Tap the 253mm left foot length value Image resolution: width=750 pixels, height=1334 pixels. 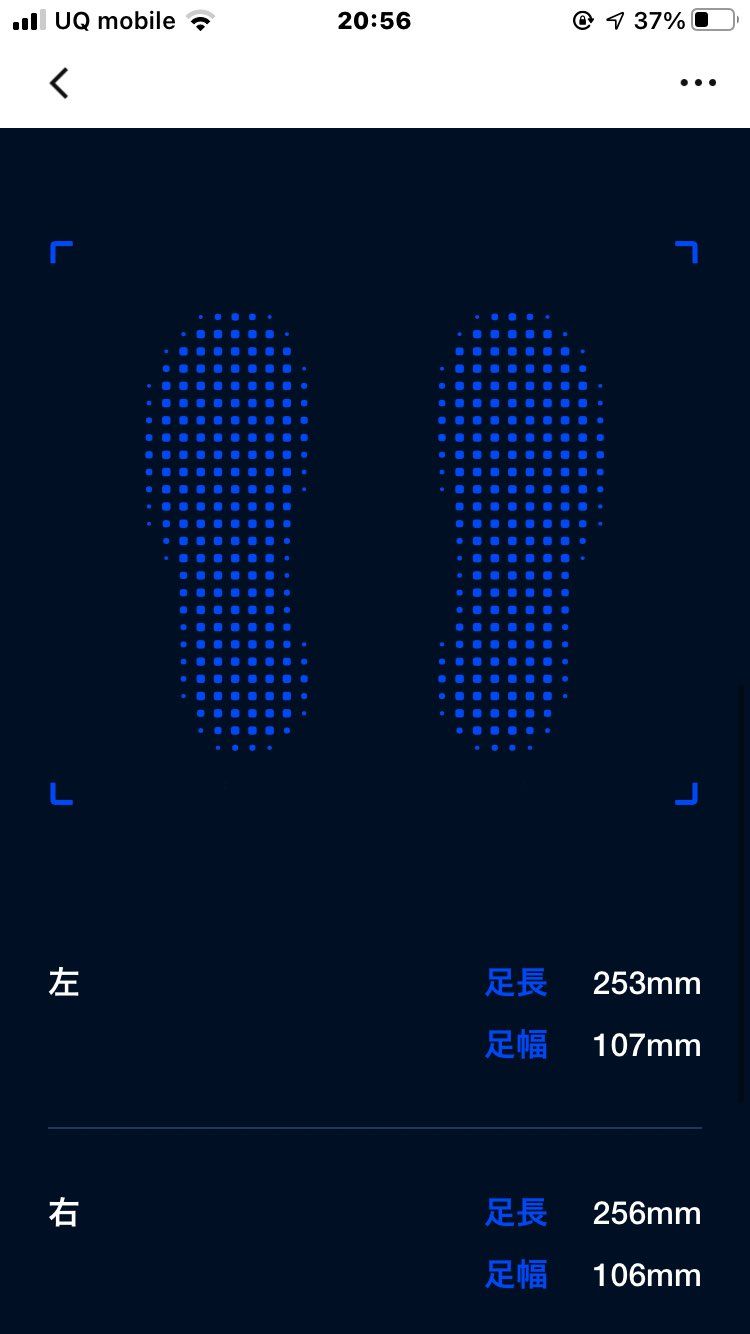(x=646, y=983)
